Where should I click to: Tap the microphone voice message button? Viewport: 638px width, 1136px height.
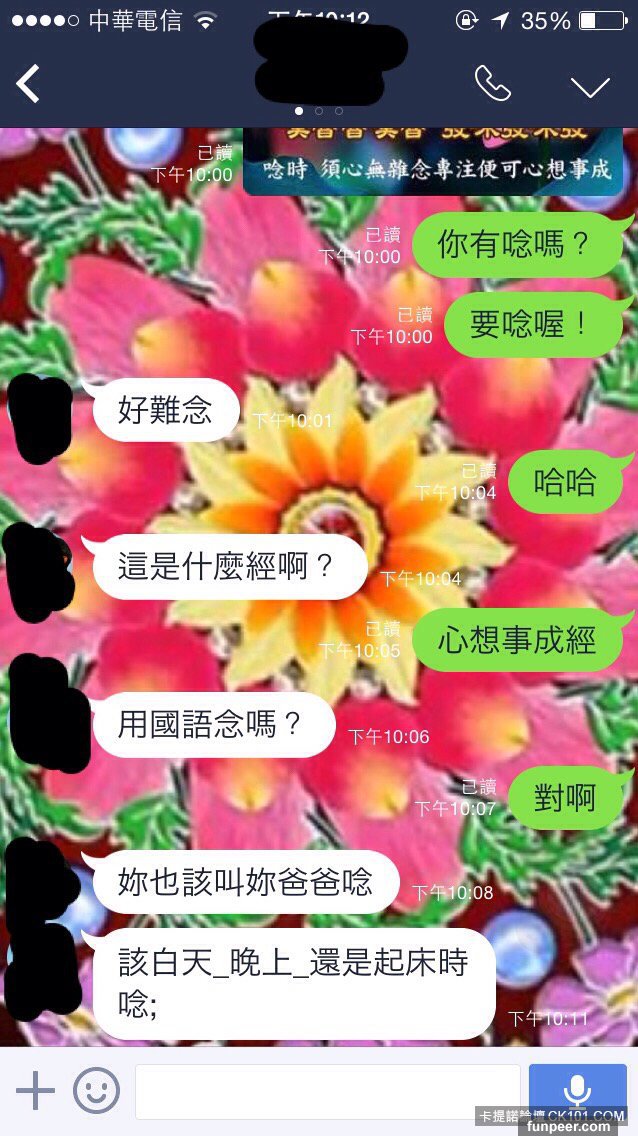point(577,1089)
